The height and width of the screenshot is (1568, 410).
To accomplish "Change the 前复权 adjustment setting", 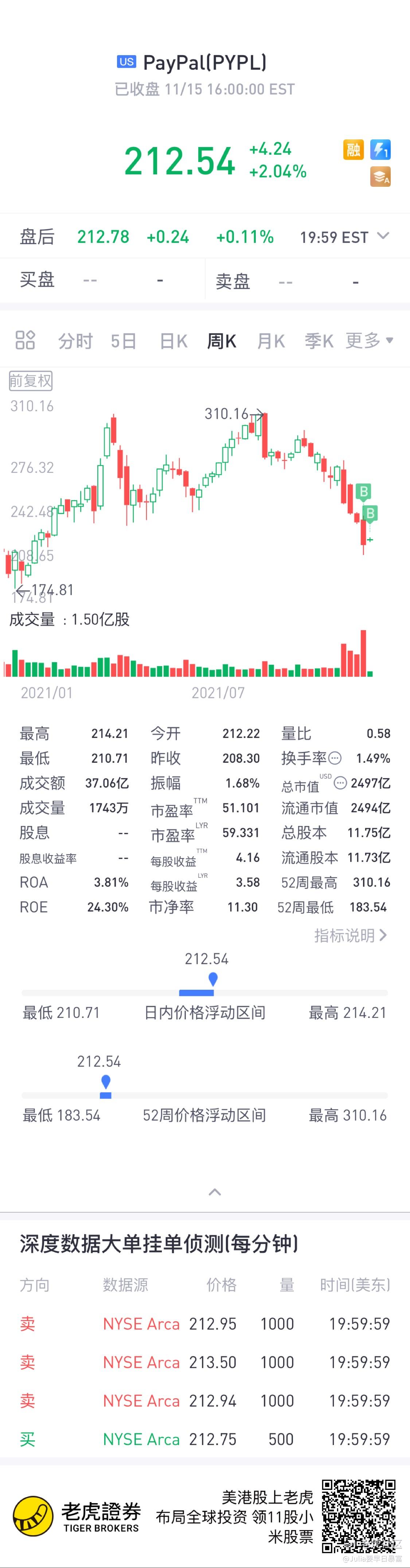I will tap(30, 381).
